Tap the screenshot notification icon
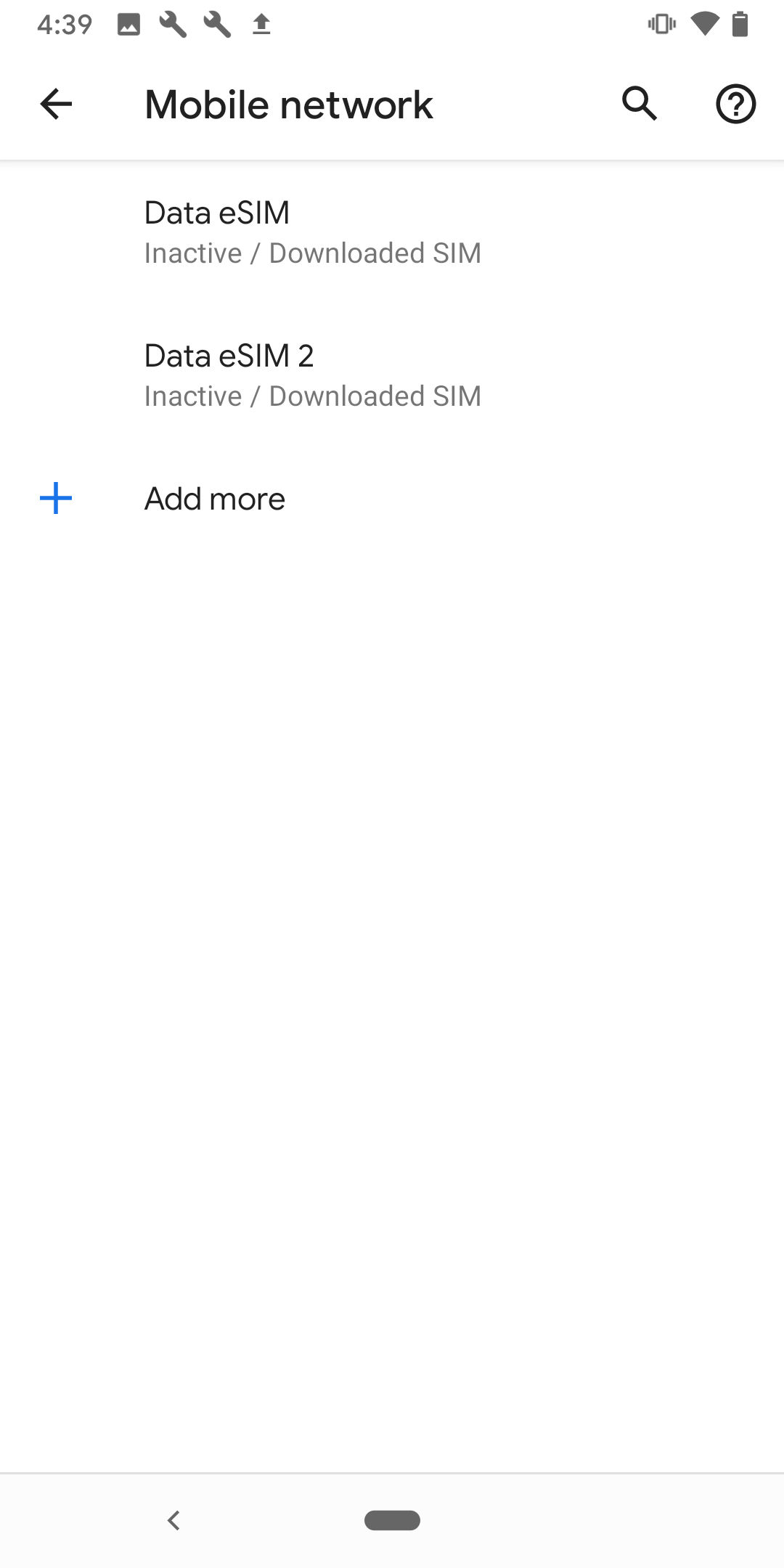The width and height of the screenshot is (784, 1568). (x=128, y=24)
